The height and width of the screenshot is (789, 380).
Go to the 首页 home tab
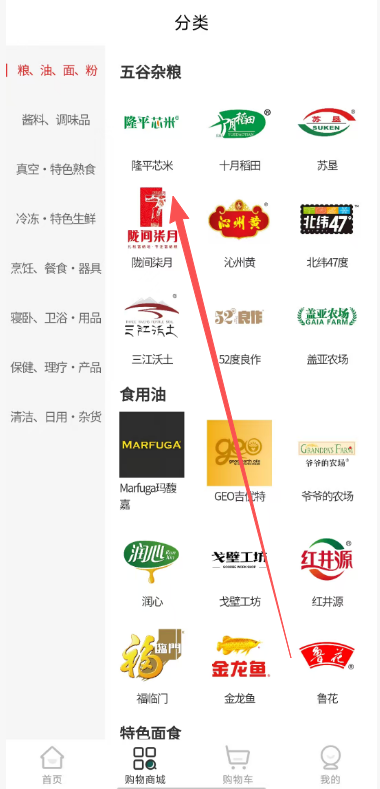pyautogui.click(x=52, y=765)
